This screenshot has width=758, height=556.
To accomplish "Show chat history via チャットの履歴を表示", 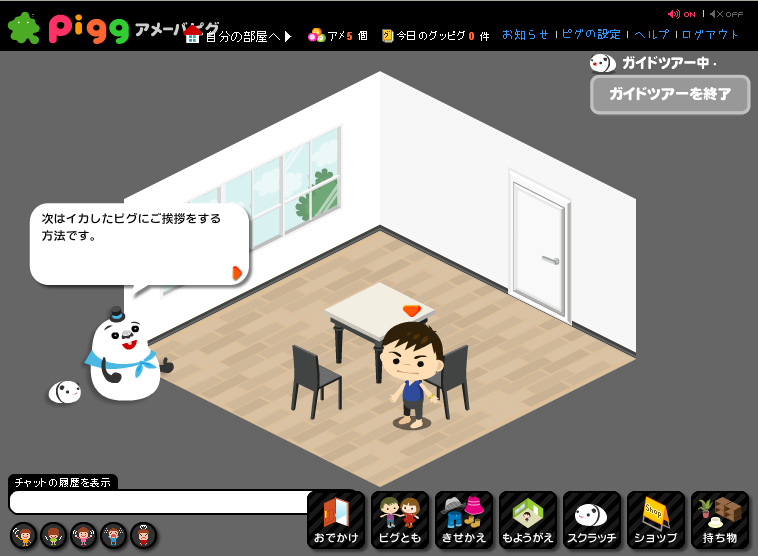I will (63, 482).
